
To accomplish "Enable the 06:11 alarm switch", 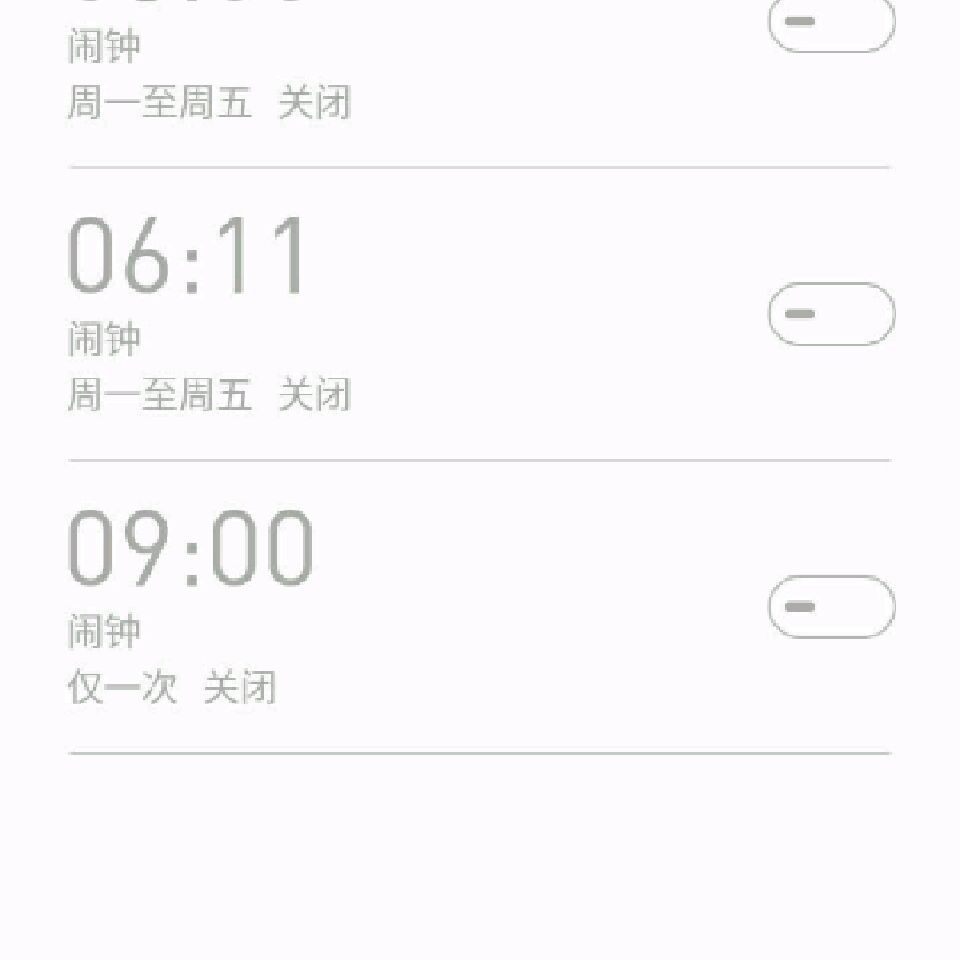I will [831, 314].
